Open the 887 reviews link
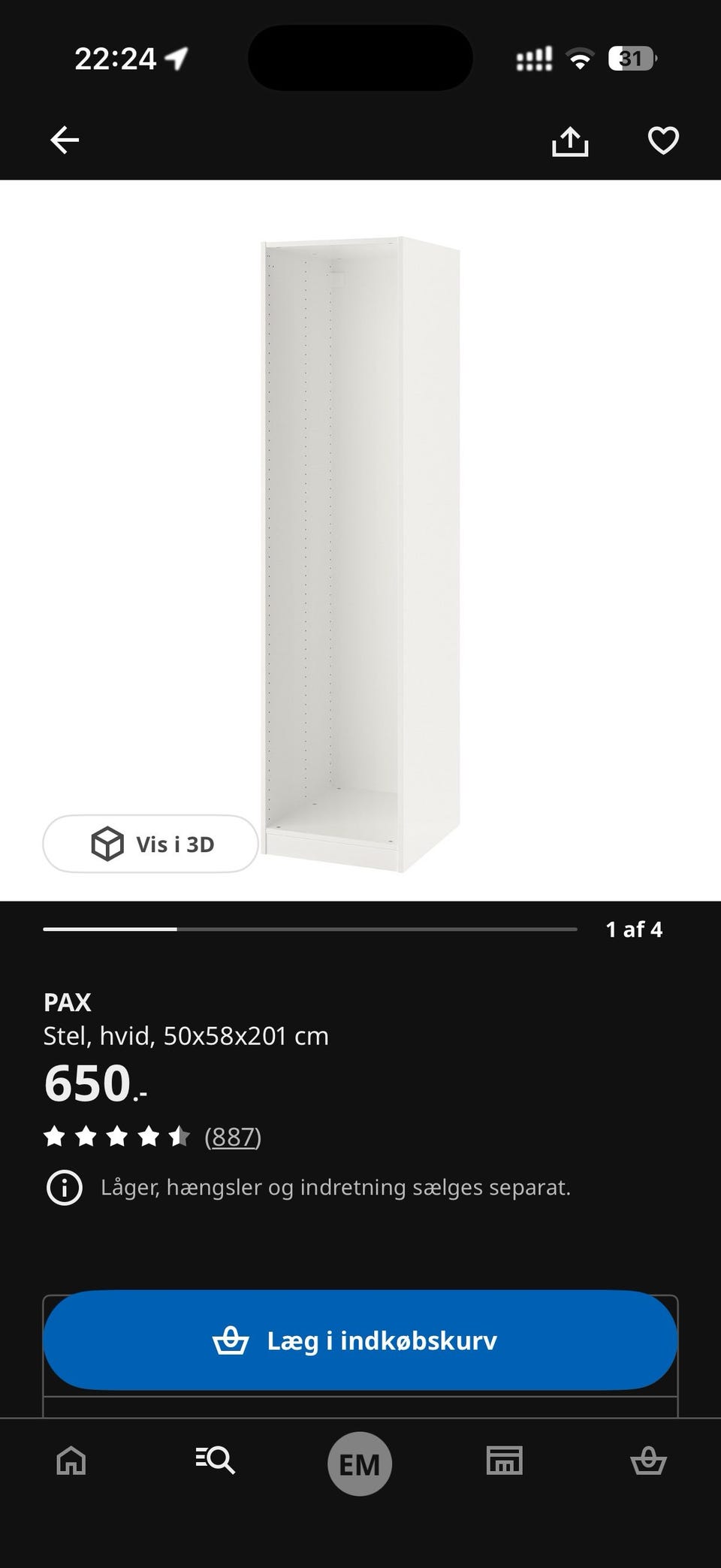Image resolution: width=721 pixels, height=1568 pixels. (233, 1137)
